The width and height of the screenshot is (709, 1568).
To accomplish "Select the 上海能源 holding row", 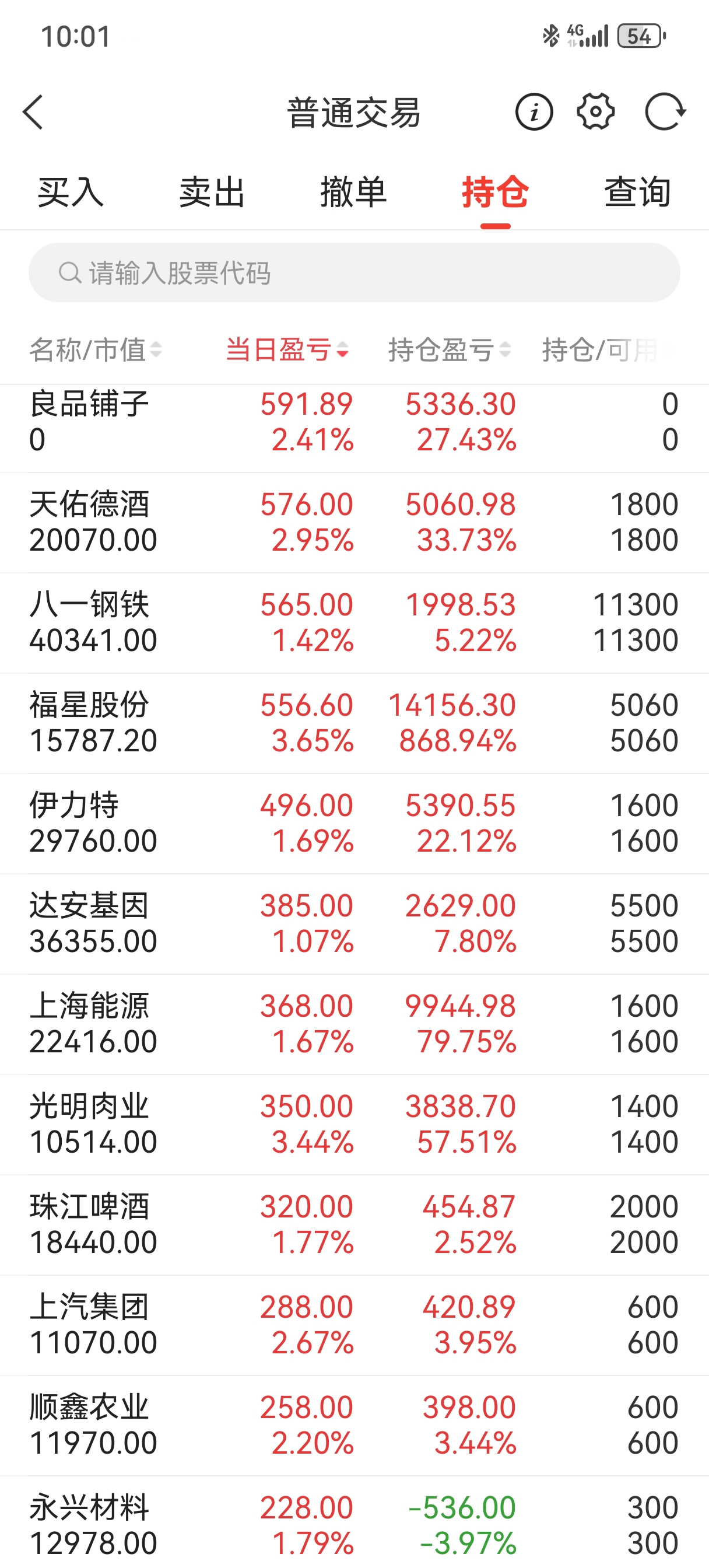I will (x=354, y=1024).
